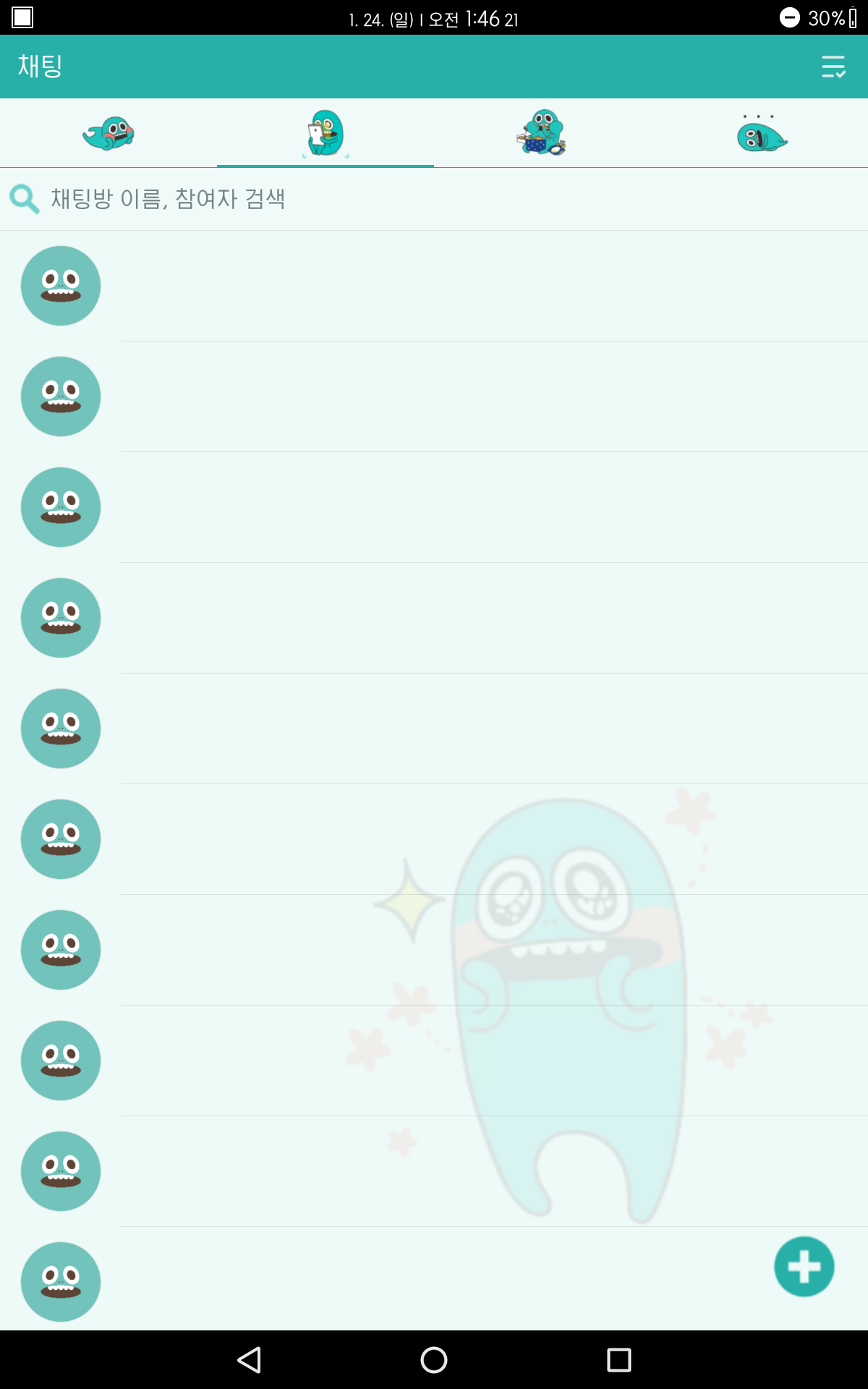Image resolution: width=868 pixels, height=1389 pixels.
Task: Tap the chat room and participant search field
Action: pyautogui.click(x=434, y=199)
